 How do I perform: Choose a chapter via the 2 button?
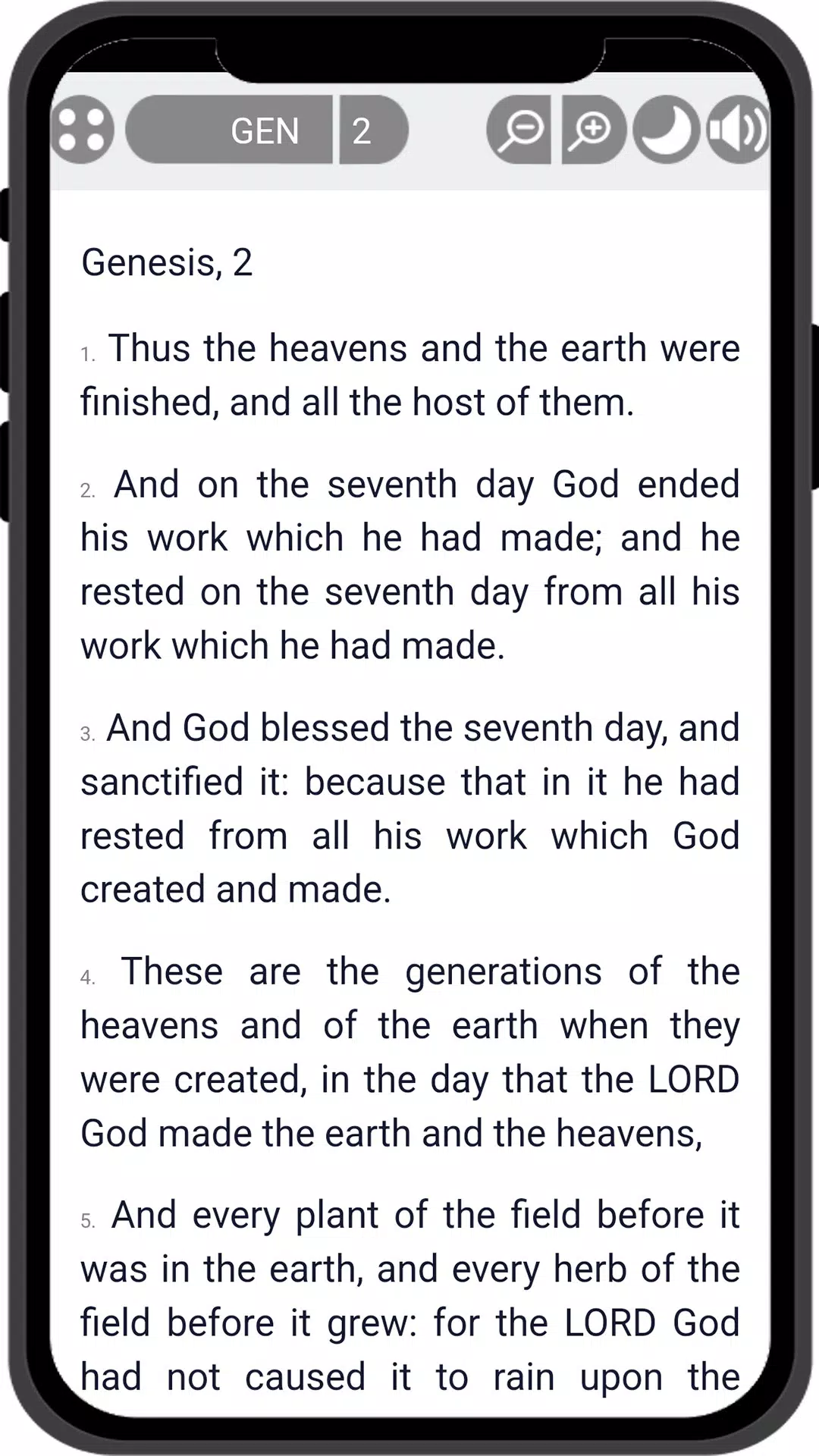(x=374, y=130)
